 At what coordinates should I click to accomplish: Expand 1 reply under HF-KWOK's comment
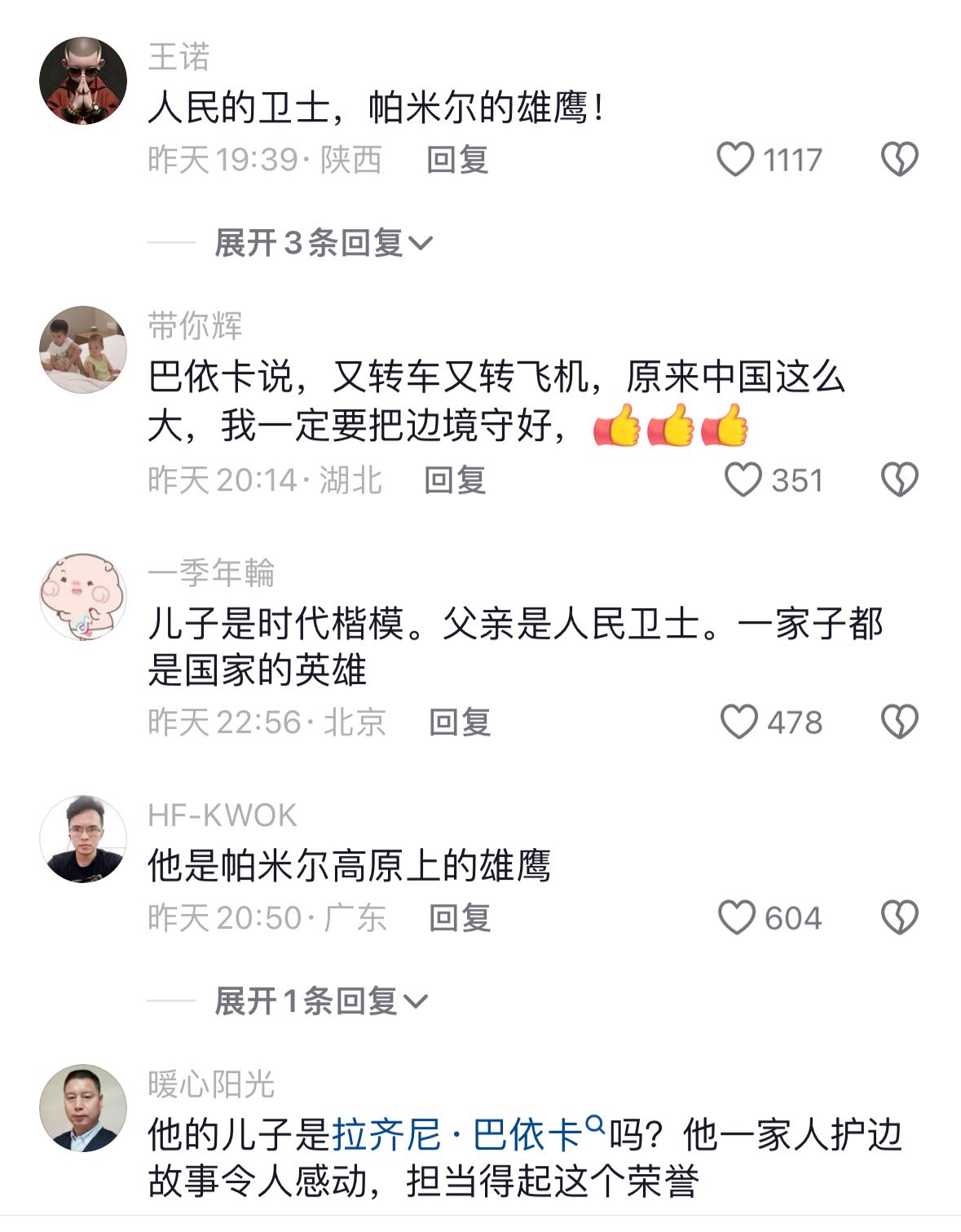click(x=320, y=1001)
